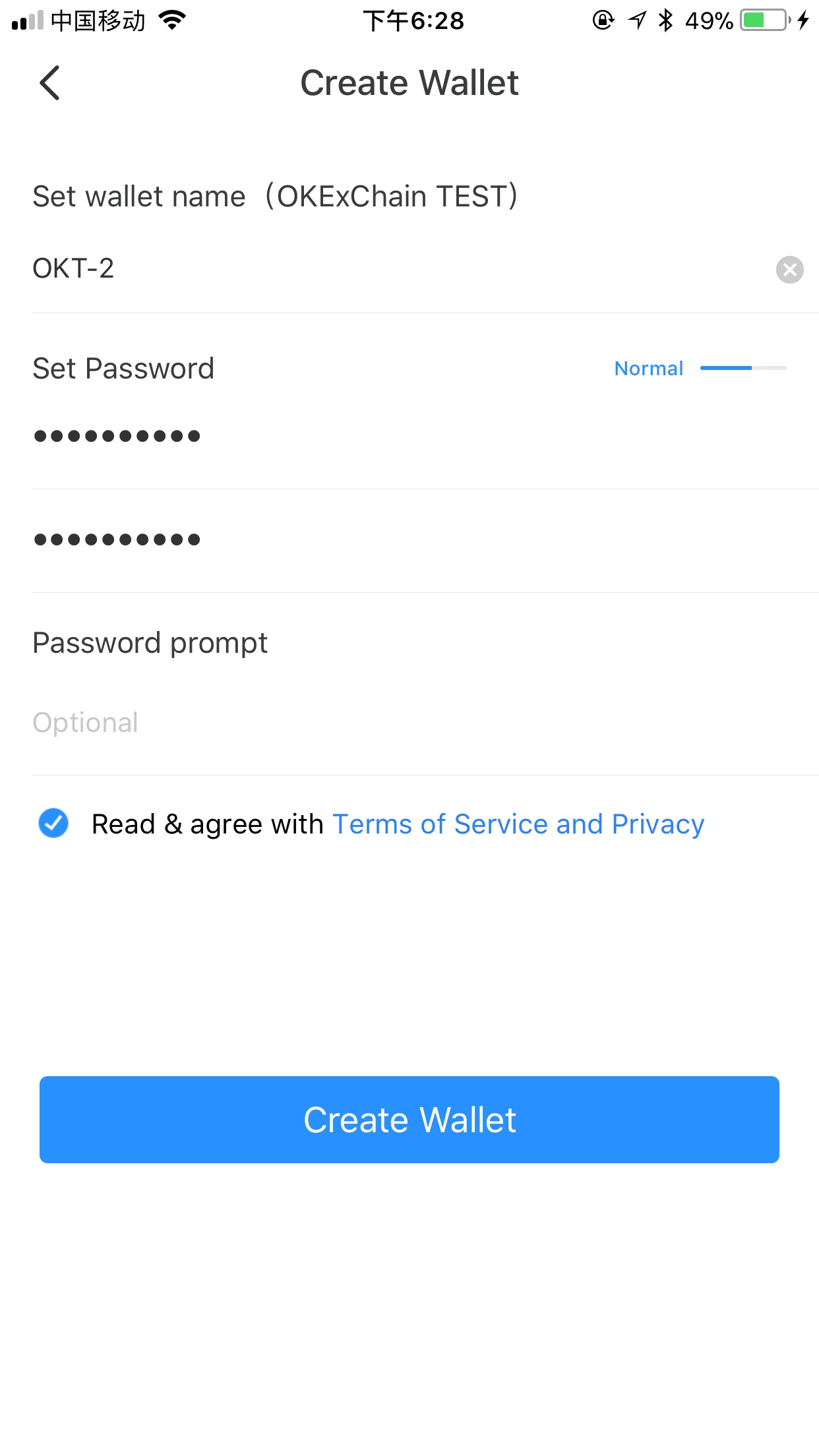
Task: Clear the wallet name OKT-2
Action: [x=789, y=270]
